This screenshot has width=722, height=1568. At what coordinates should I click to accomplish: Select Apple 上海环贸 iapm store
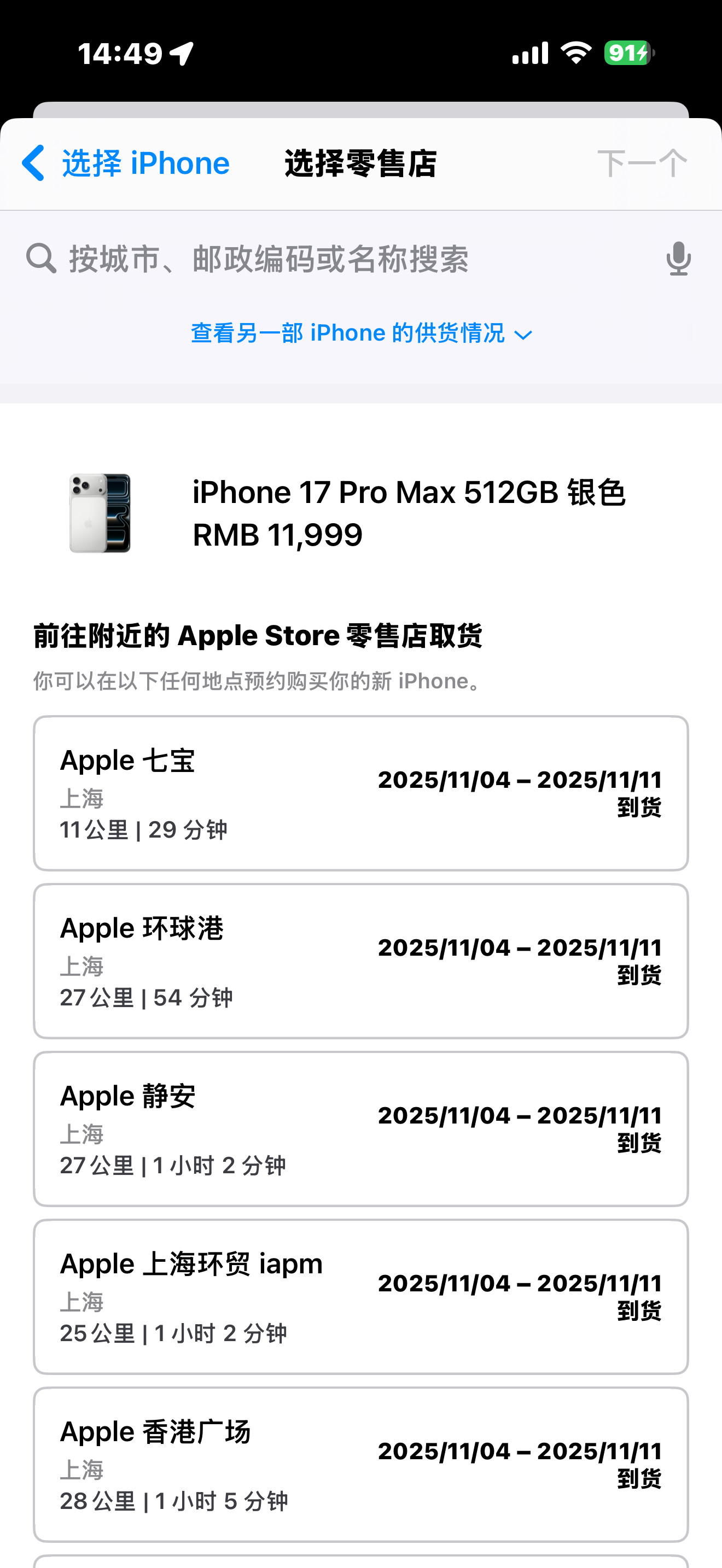(x=361, y=1296)
